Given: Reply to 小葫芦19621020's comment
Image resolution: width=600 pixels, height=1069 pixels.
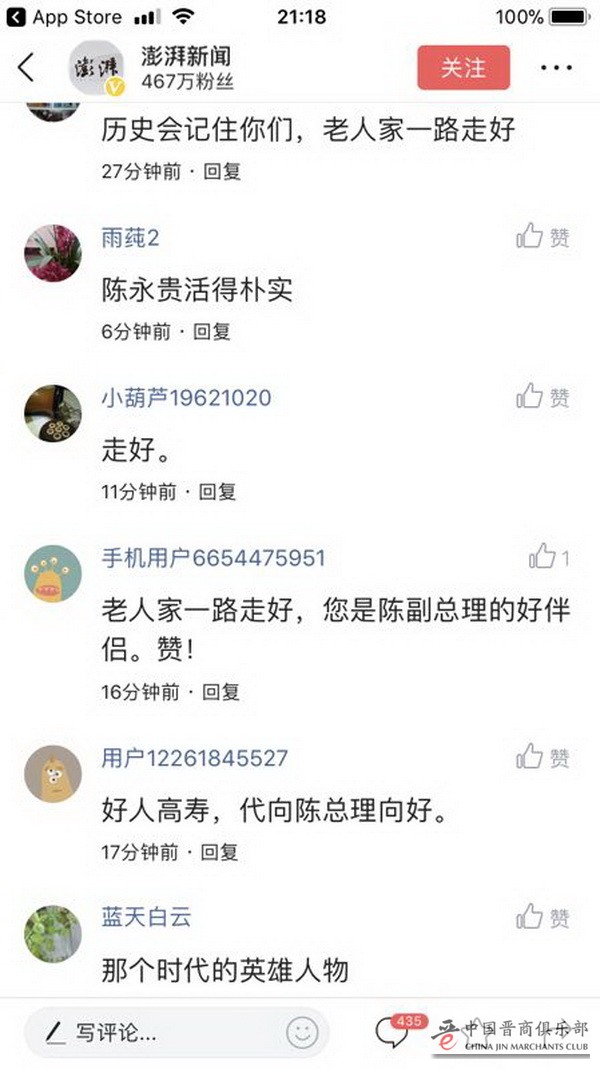Looking at the screenshot, I should [x=217, y=491].
